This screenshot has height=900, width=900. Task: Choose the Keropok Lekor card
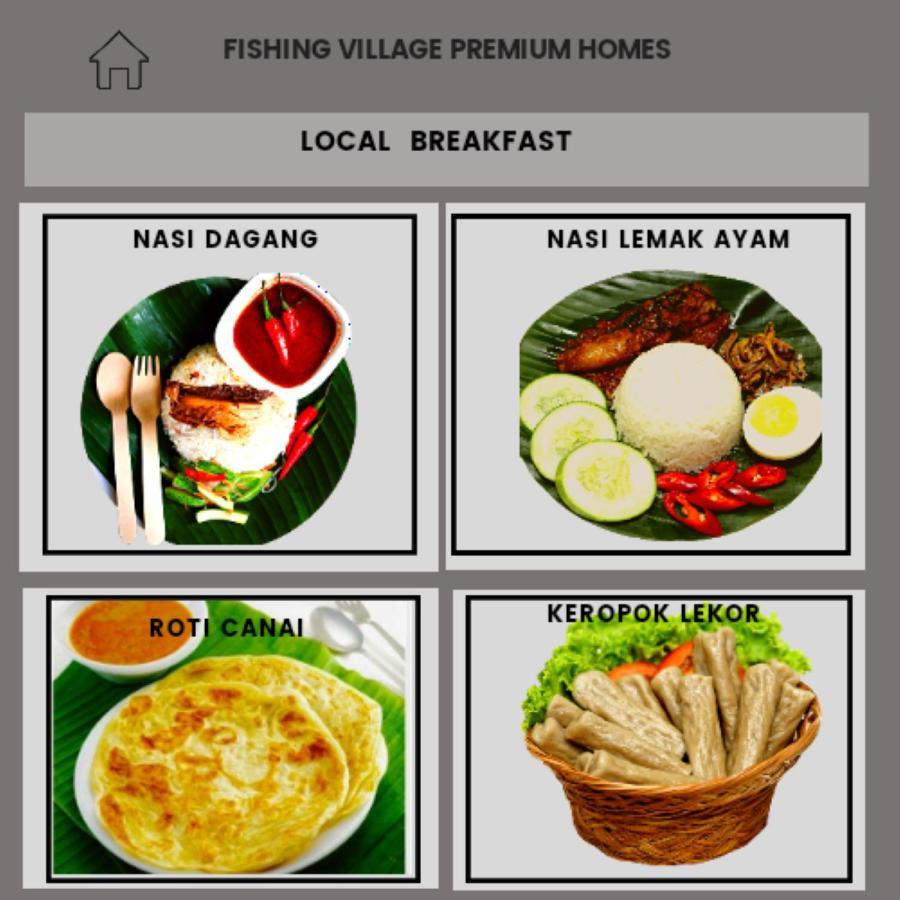coord(659,738)
